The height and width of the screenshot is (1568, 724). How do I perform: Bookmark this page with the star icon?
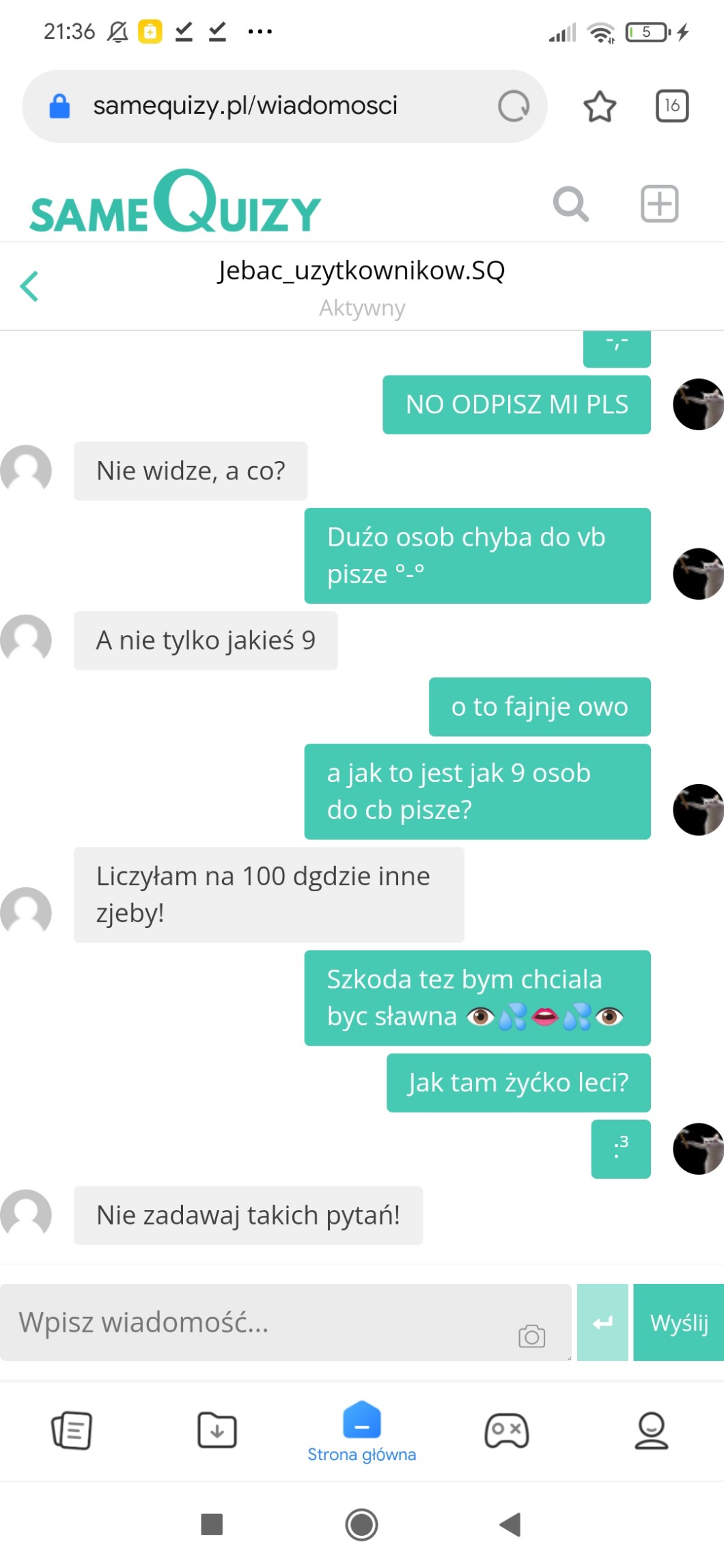[599, 107]
